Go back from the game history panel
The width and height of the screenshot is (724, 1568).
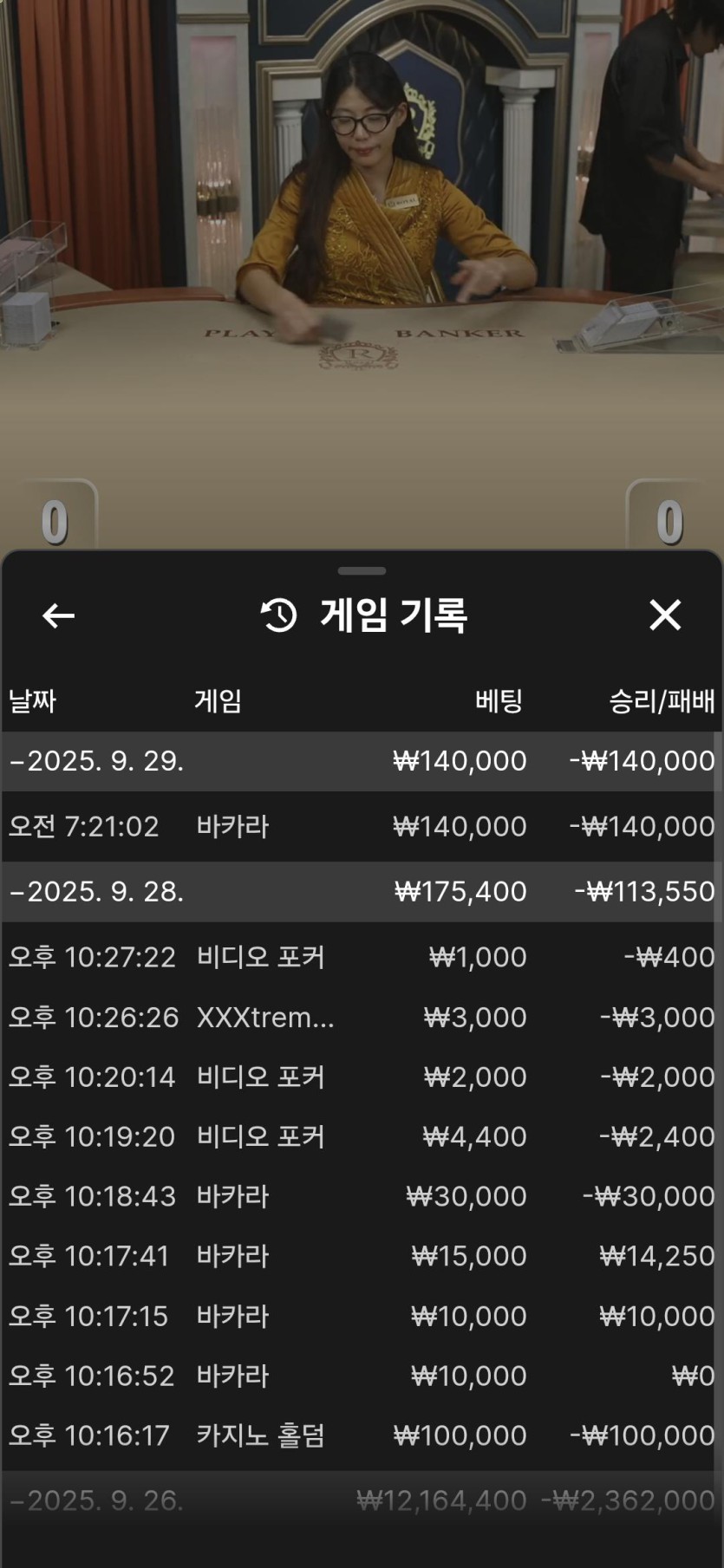point(58,615)
